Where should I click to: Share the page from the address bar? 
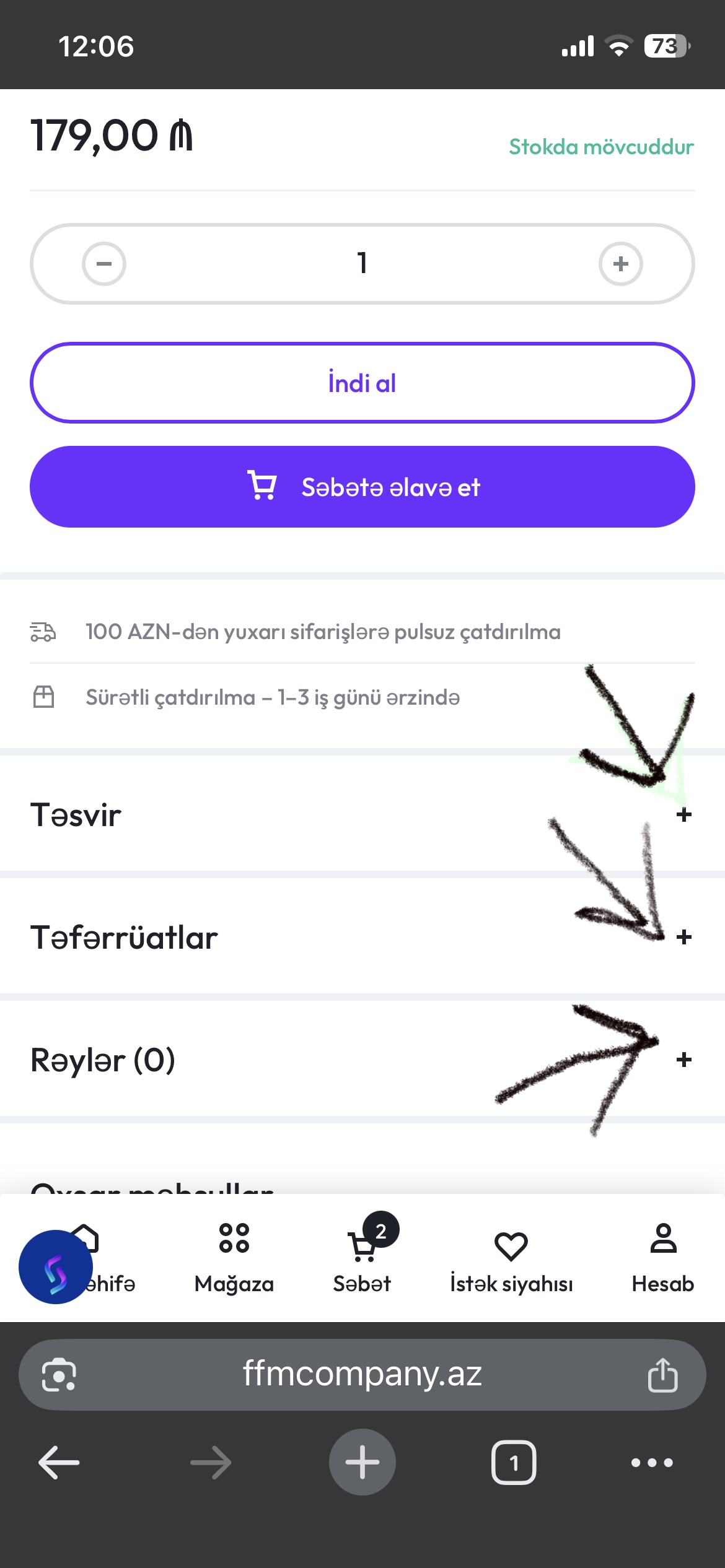point(662,1375)
